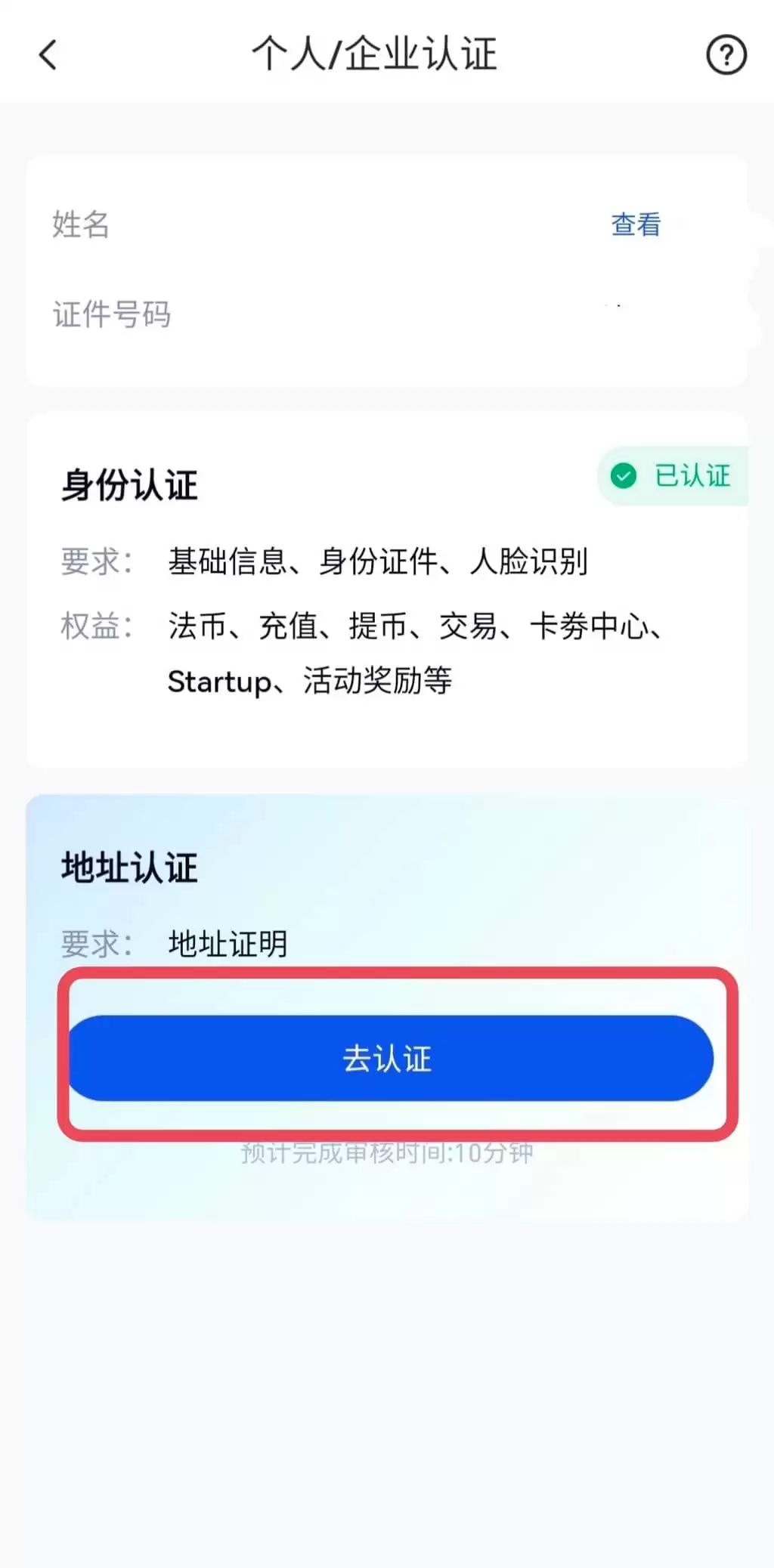Select the 证件号码 ID number field
The width and height of the screenshot is (774, 1568).
tap(112, 315)
